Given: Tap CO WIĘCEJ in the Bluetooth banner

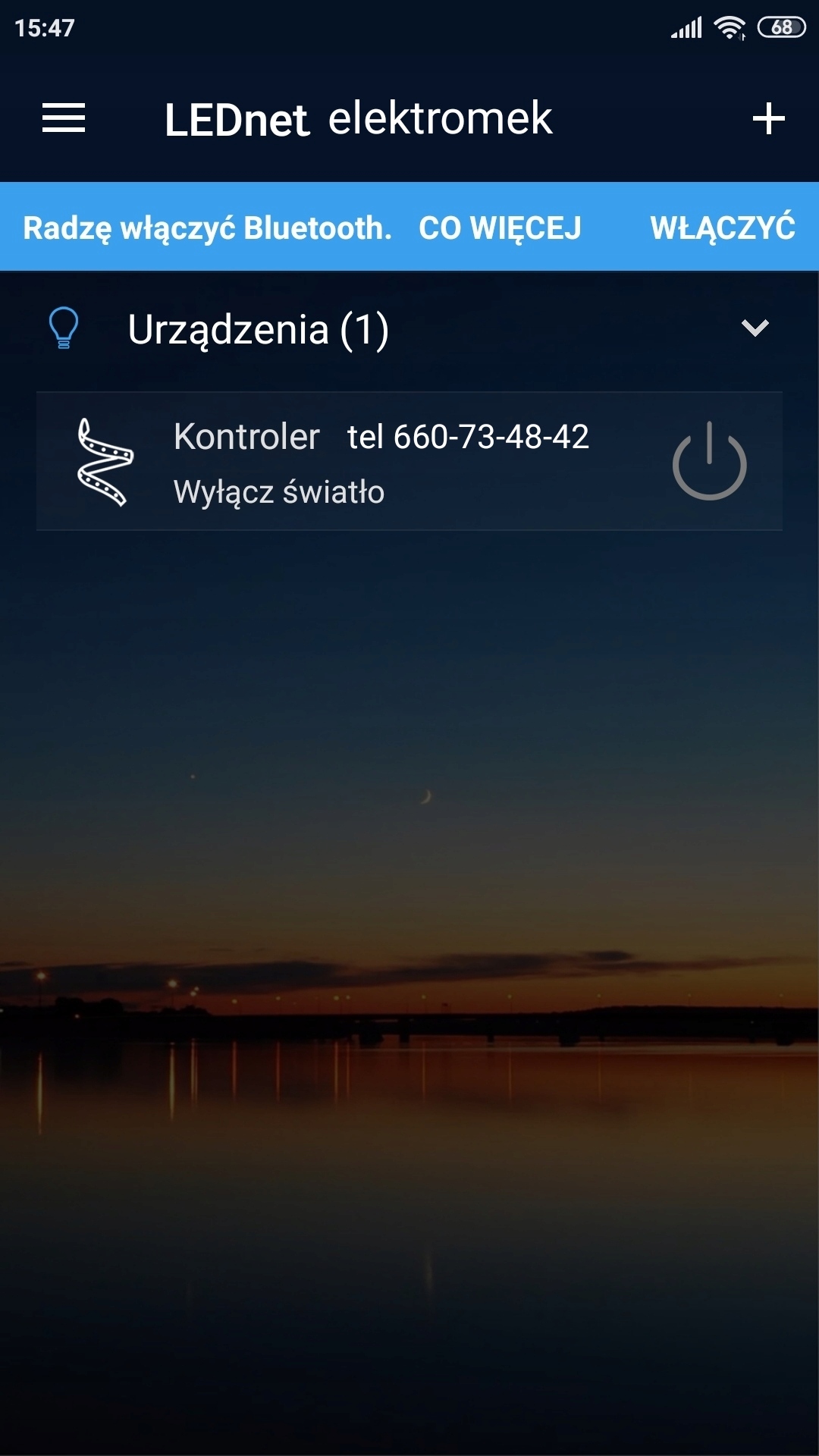Looking at the screenshot, I should [500, 227].
